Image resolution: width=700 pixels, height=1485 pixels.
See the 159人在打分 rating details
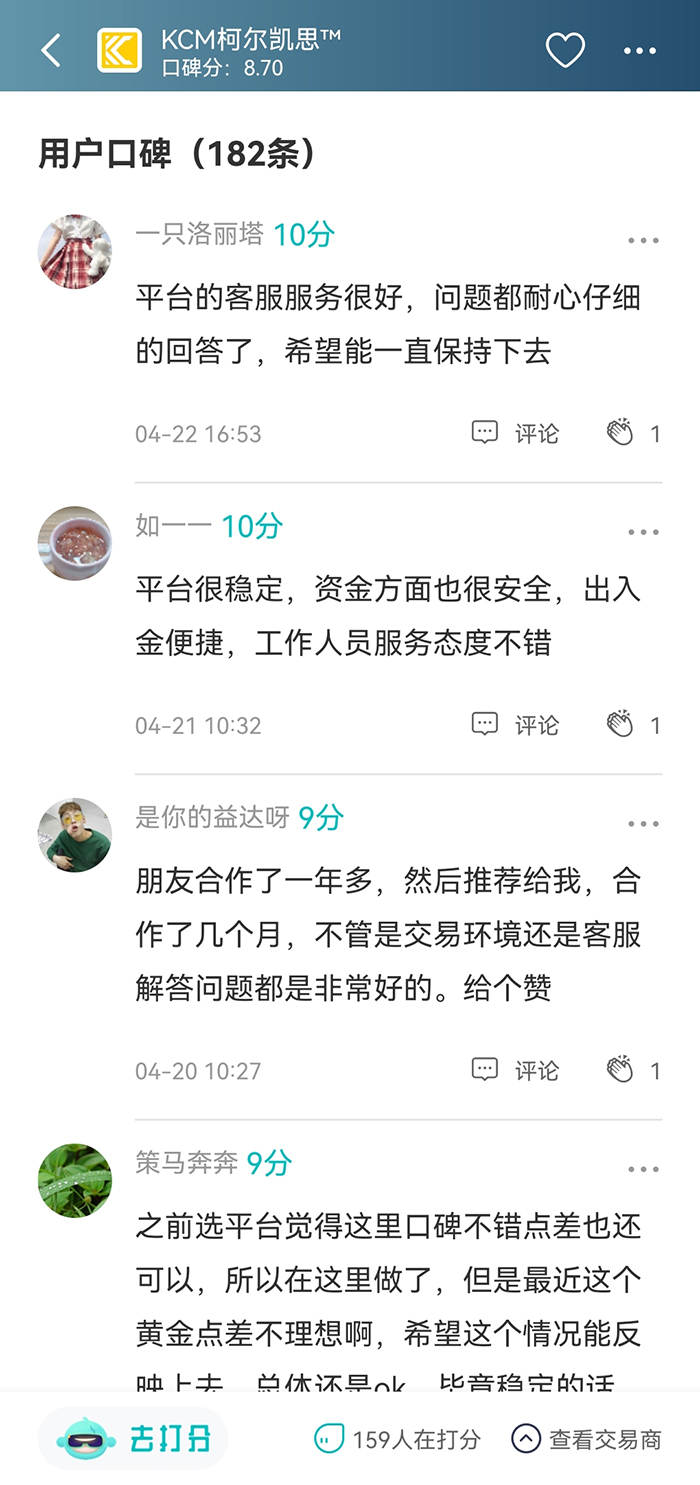coord(398,1439)
